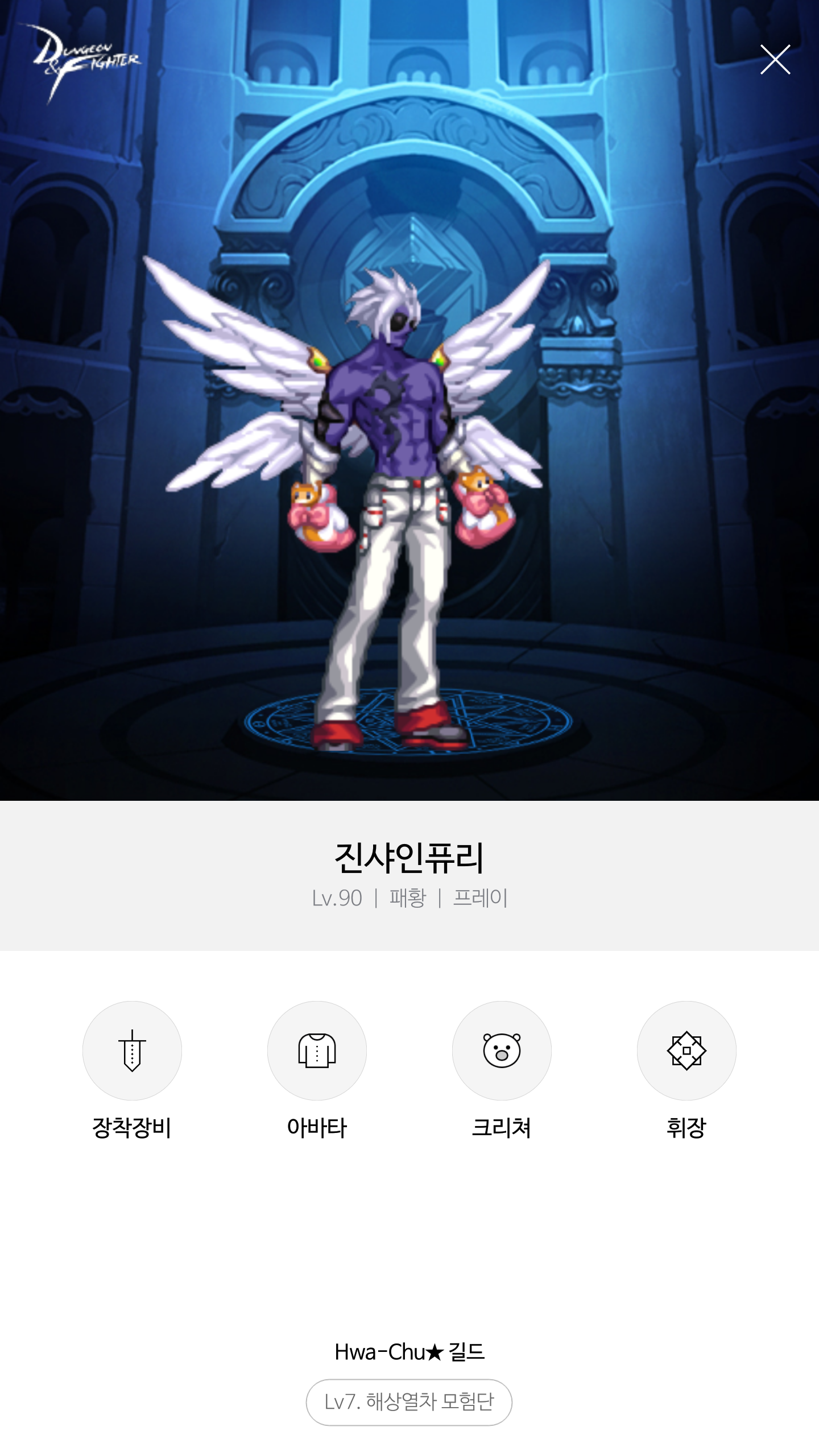View the 아바타 avatar section
Screen dimensions: 819x1456
pyautogui.click(x=317, y=1050)
